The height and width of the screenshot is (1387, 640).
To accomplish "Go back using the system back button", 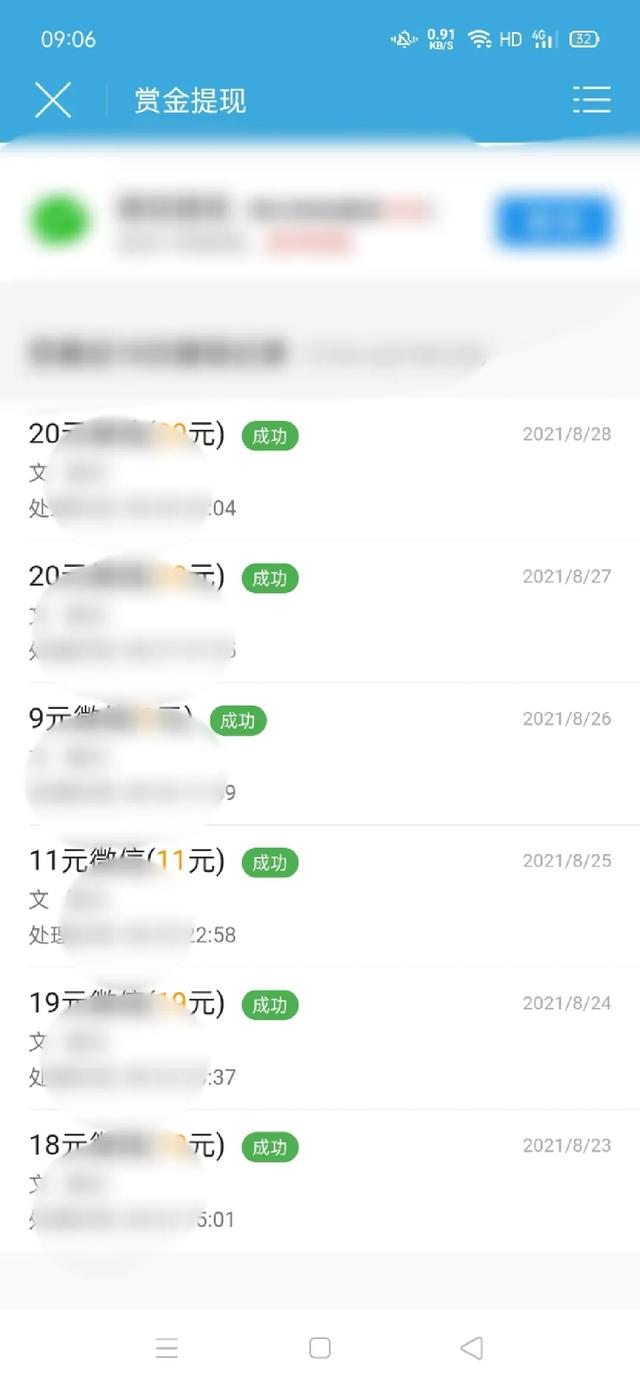I will pos(471,1348).
